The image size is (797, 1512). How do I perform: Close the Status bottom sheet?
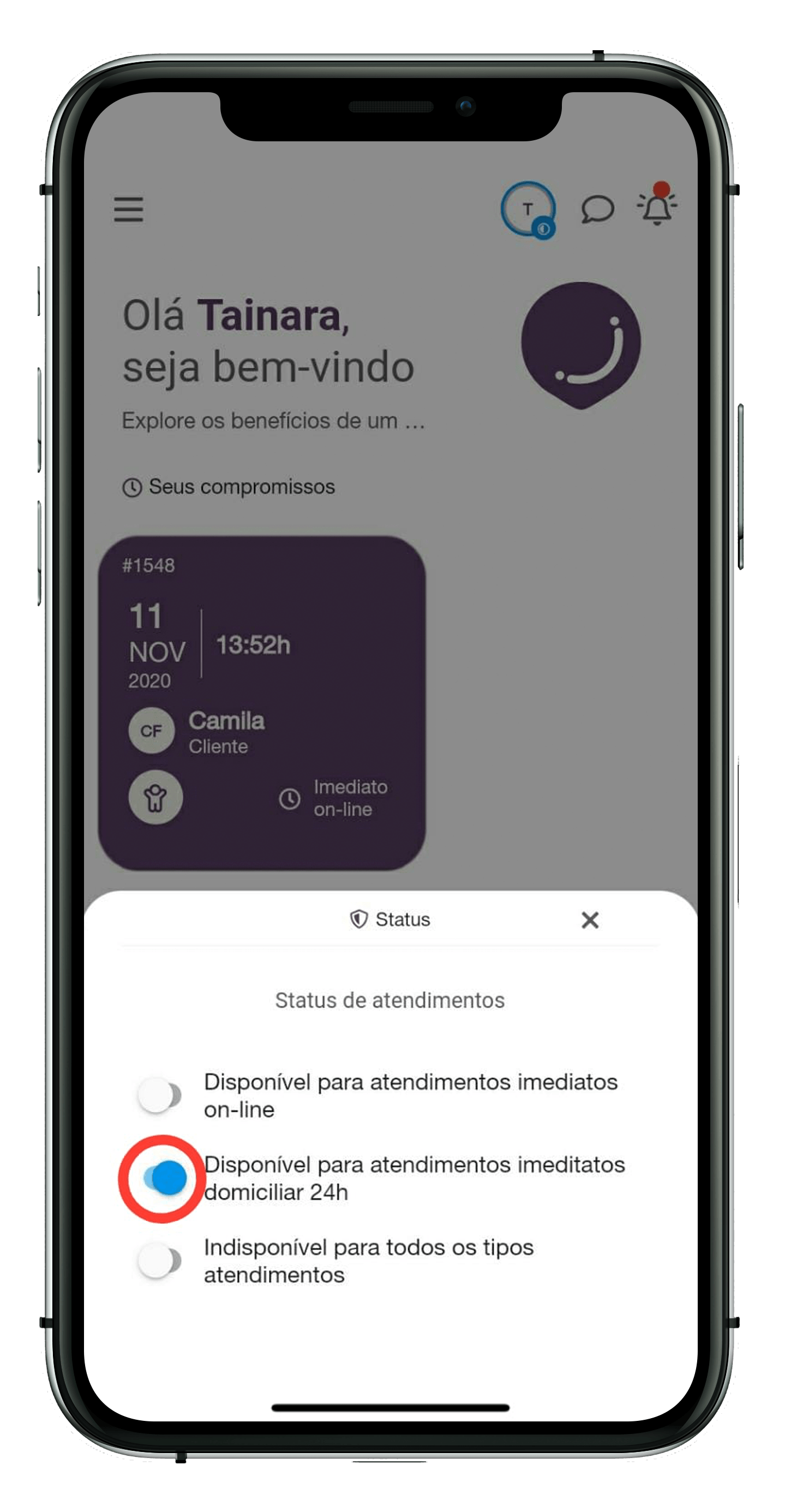pos(590,920)
